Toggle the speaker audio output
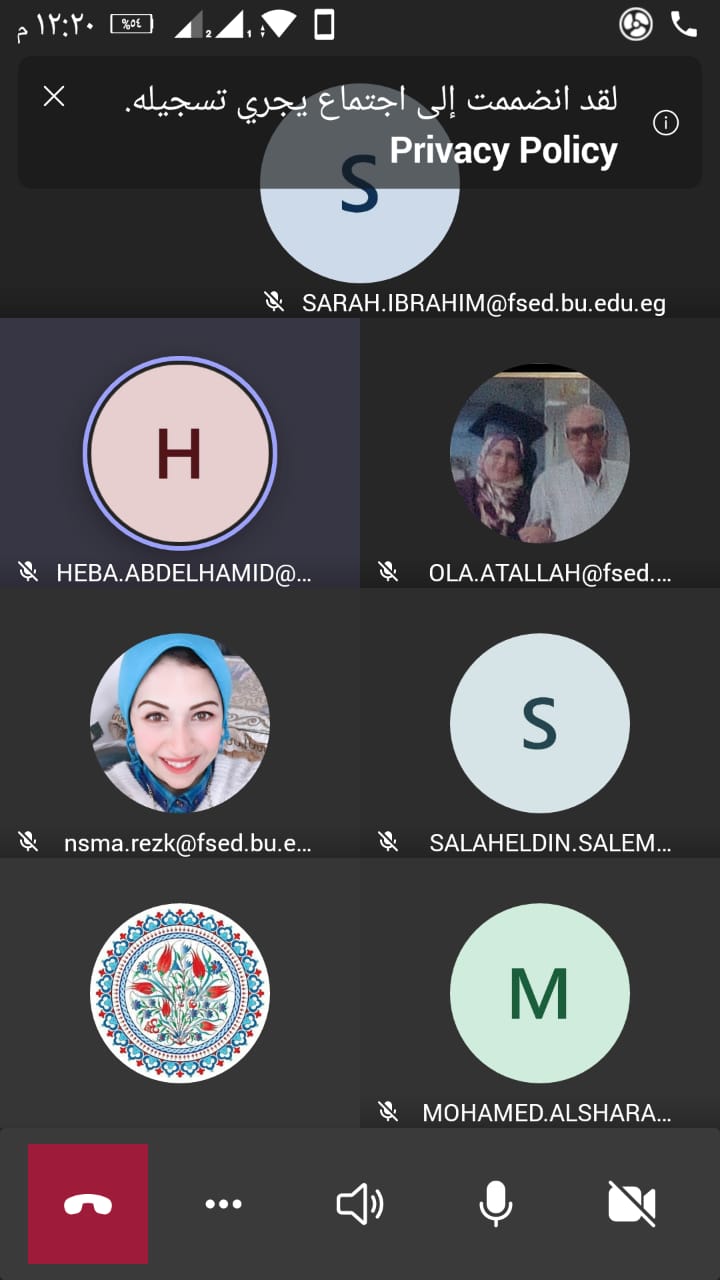The height and width of the screenshot is (1280, 720). coord(359,1204)
